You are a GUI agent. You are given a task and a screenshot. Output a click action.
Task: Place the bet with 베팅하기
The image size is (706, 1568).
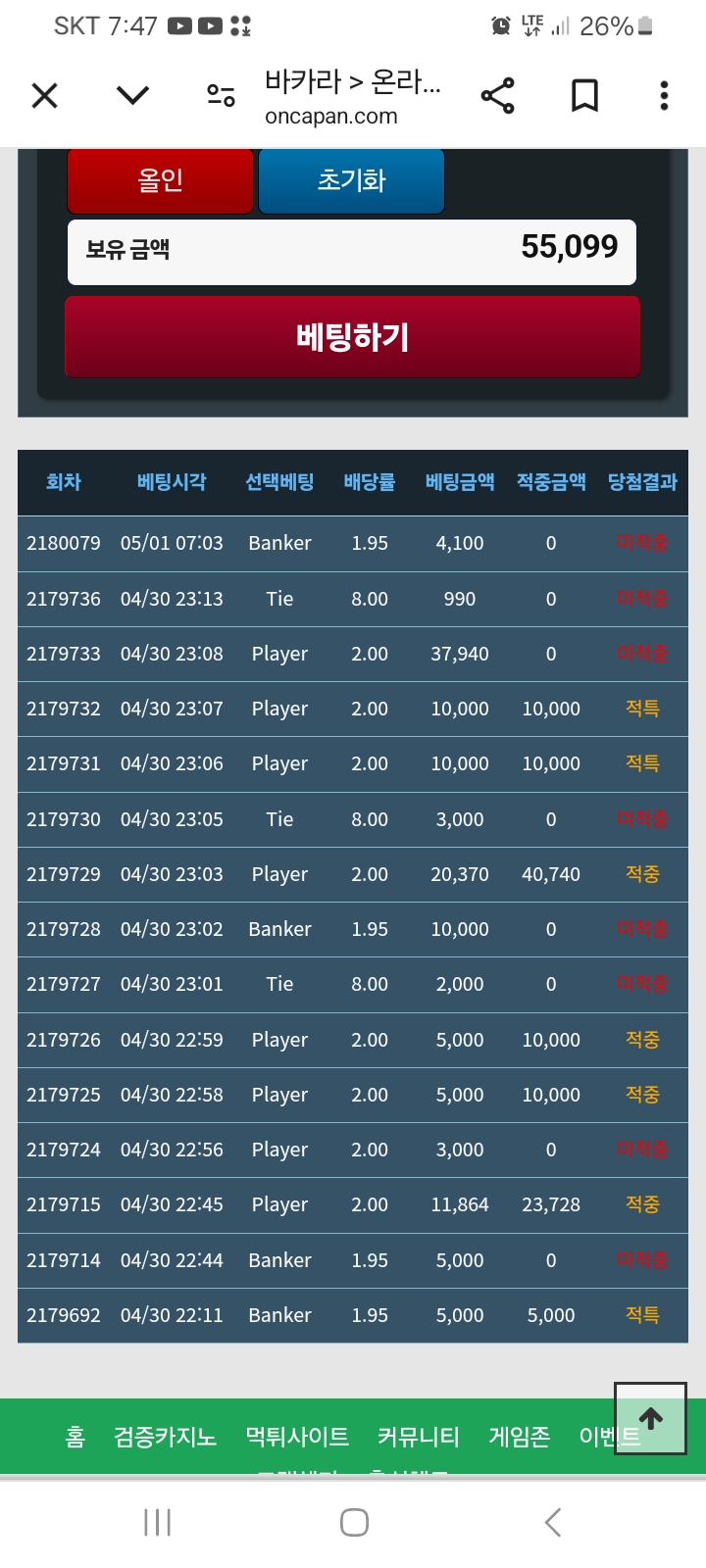(x=352, y=337)
